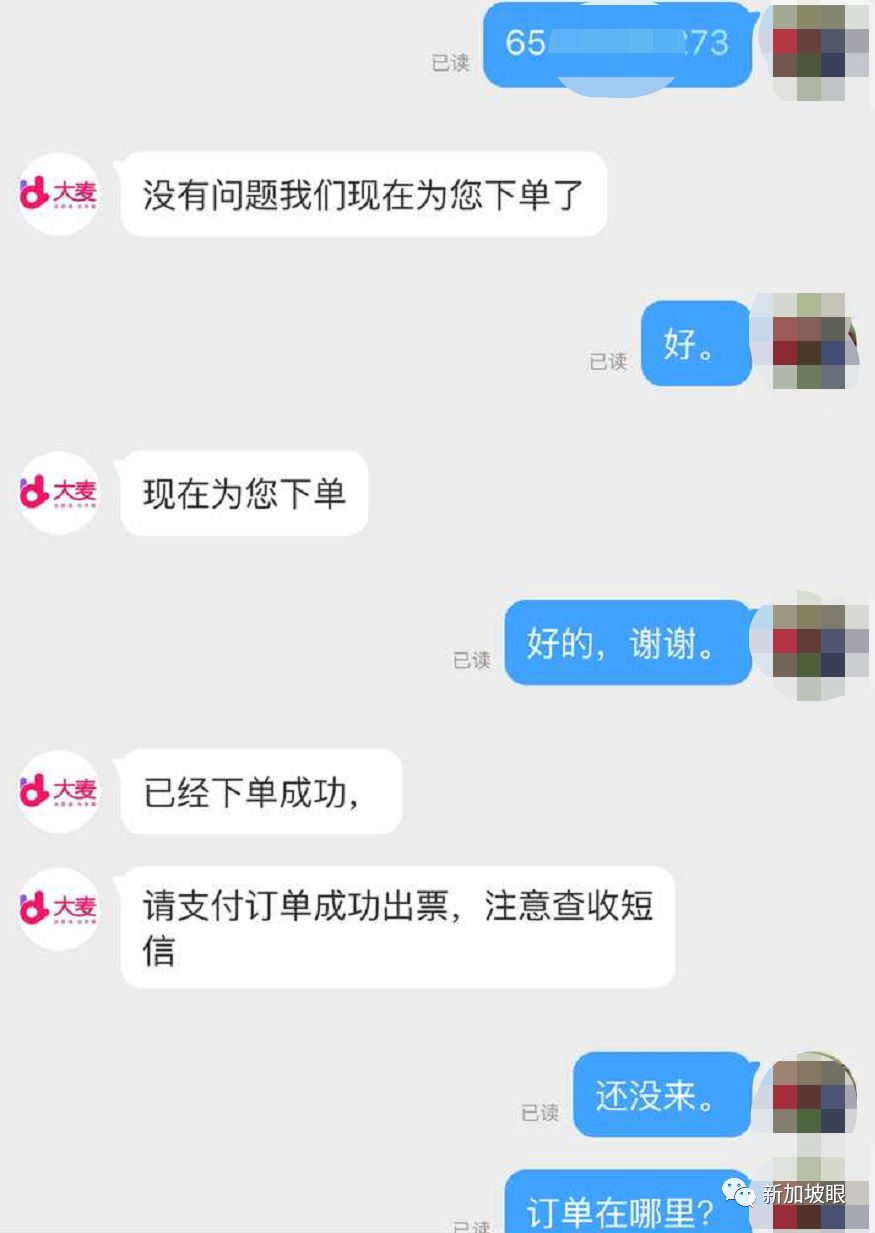This screenshot has height=1233, width=875.
Task: Open 大麦 avatar beside "没有问题我们现在为您下单了"
Action: point(59,193)
